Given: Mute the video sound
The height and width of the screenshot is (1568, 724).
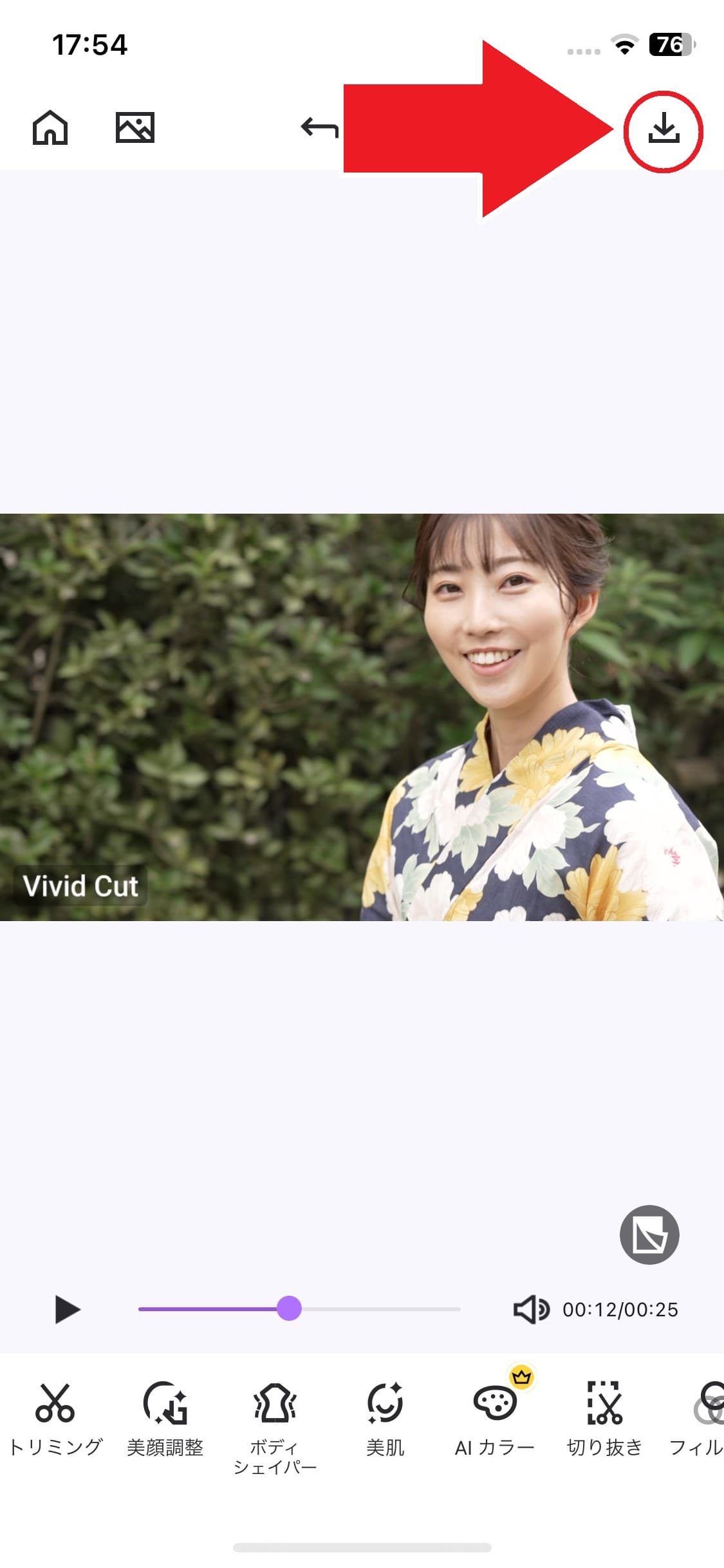Looking at the screenshot, I should point(530,1309).
